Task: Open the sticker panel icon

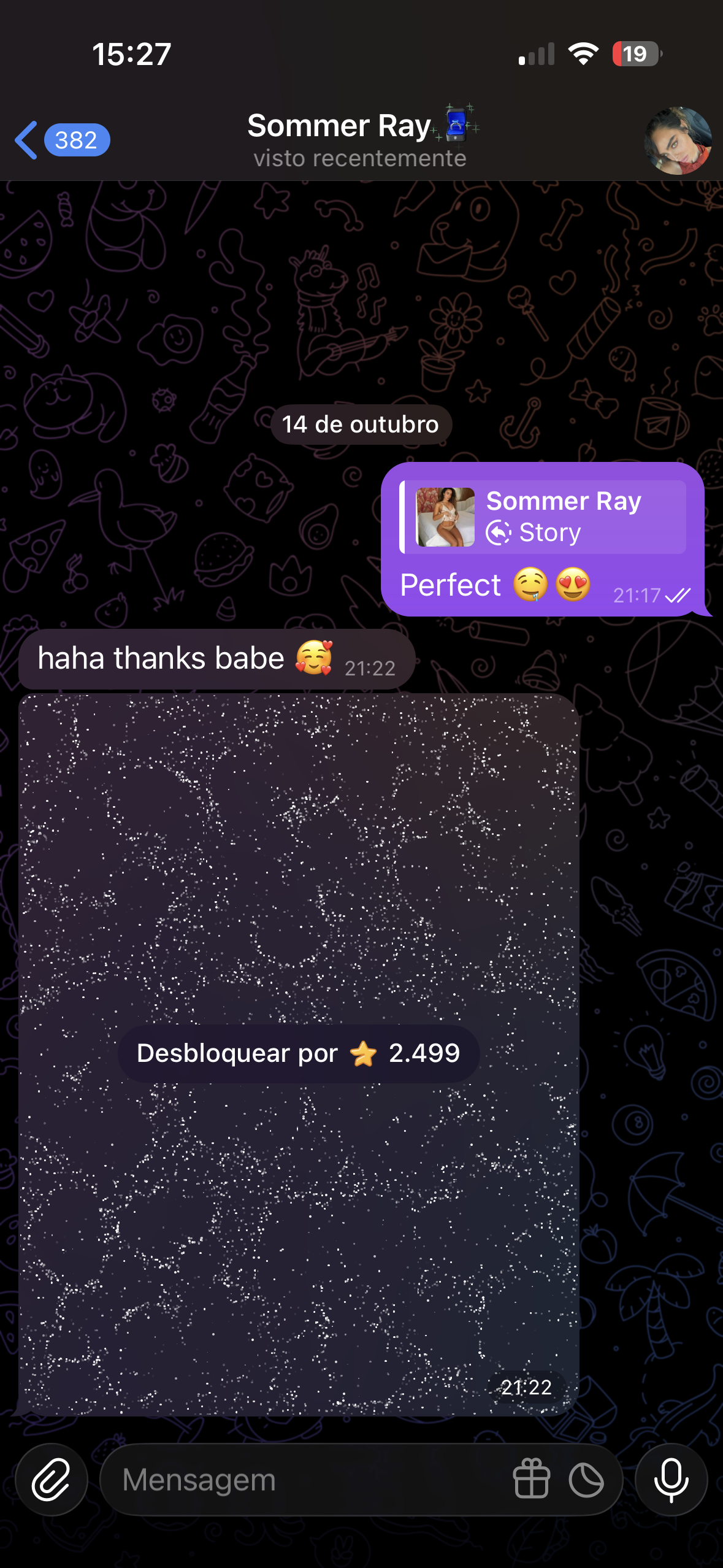Action: [x=586, y=1479]
